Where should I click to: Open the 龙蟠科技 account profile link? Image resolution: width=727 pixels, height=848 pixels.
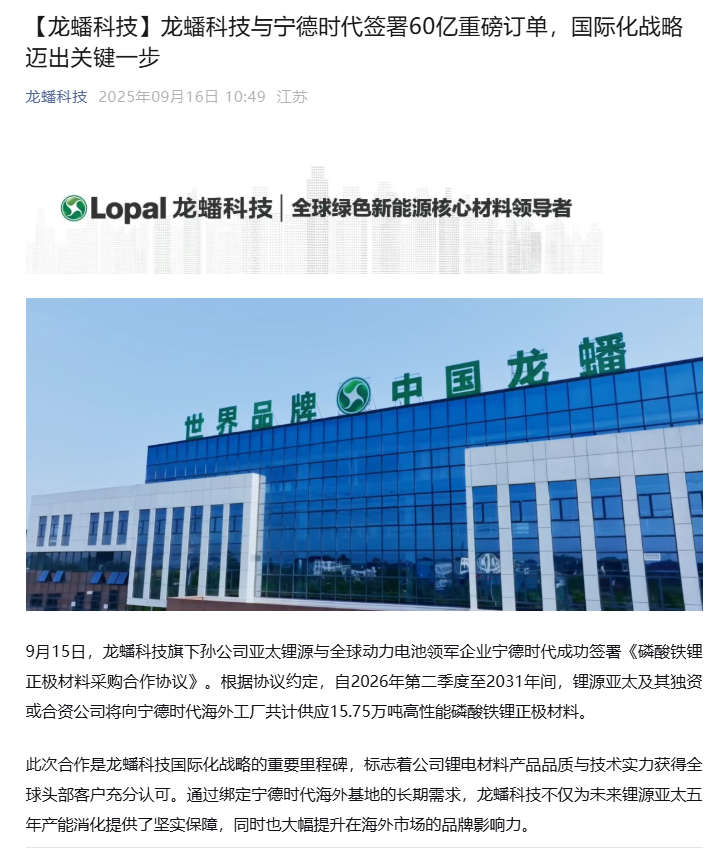pos(56,97)
